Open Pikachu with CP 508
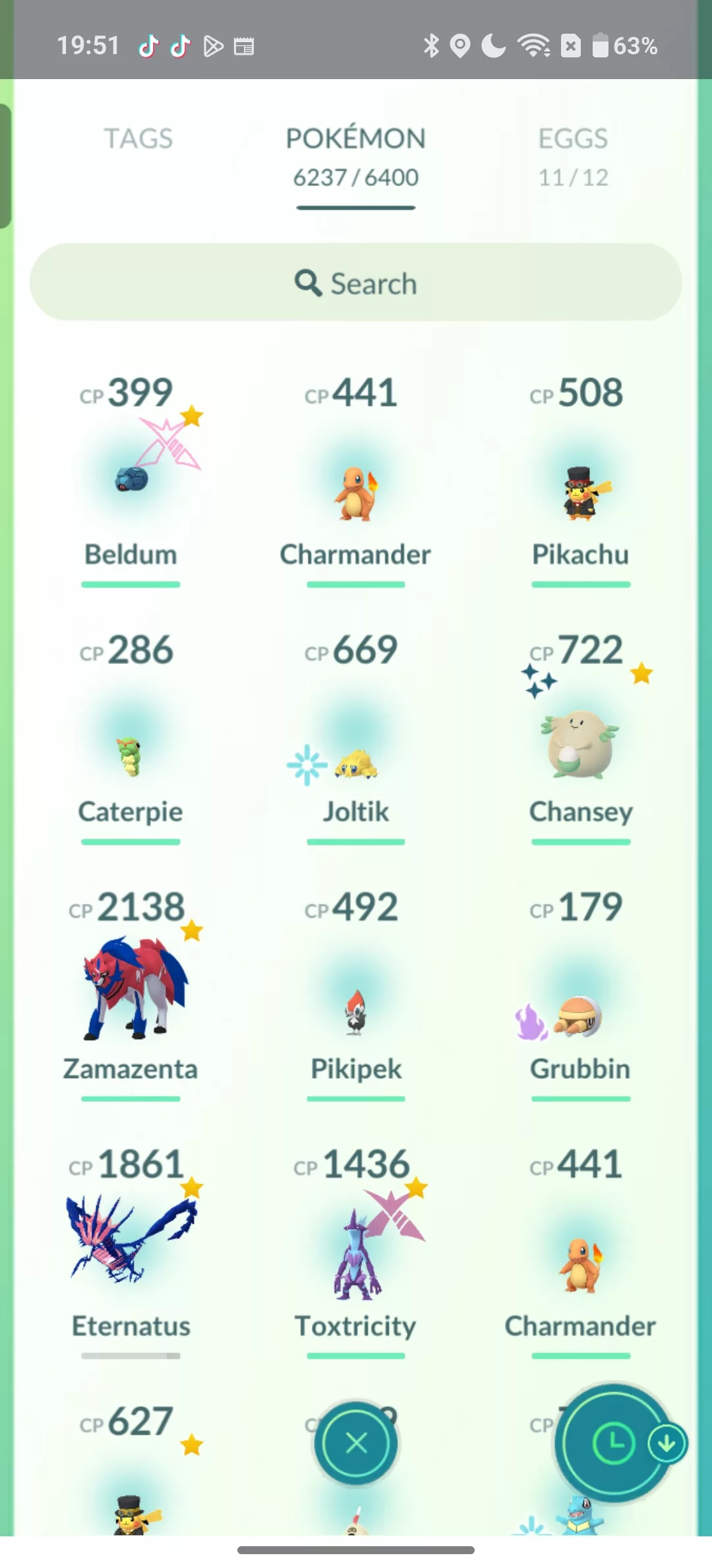The height and width of the screenshot is (1568, 712). pos(581,495)
